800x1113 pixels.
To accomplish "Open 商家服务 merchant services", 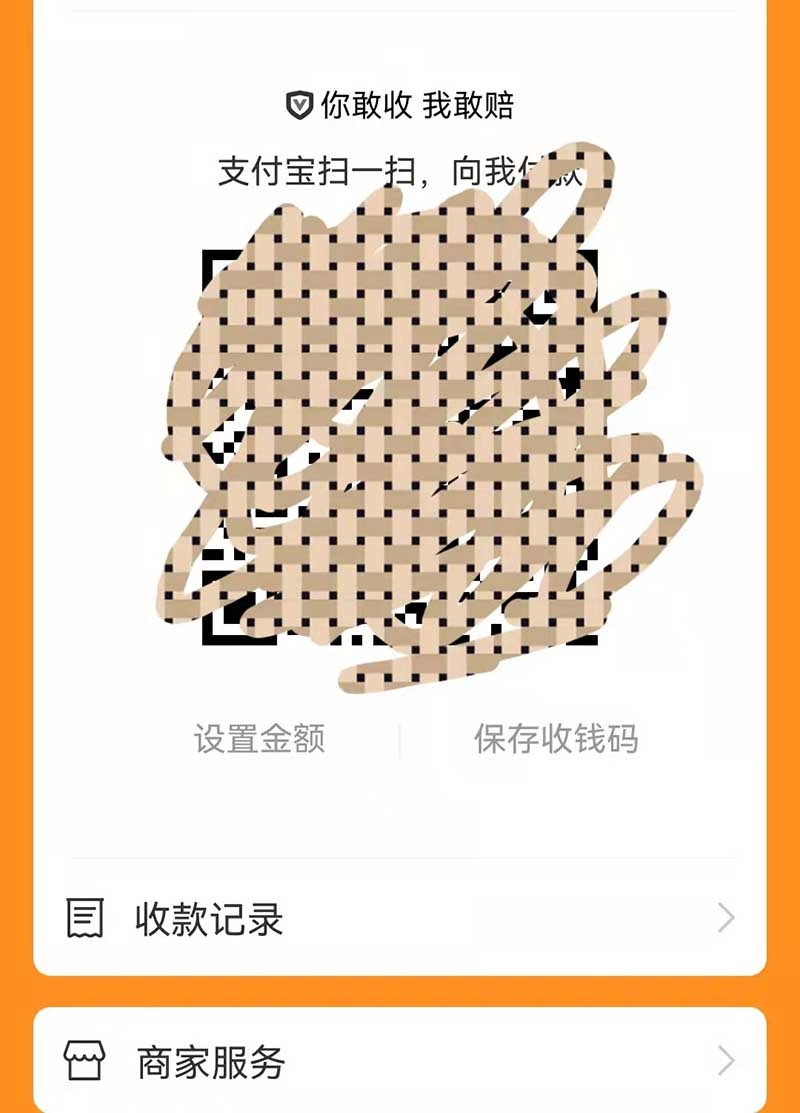I will click(400, 1061).
